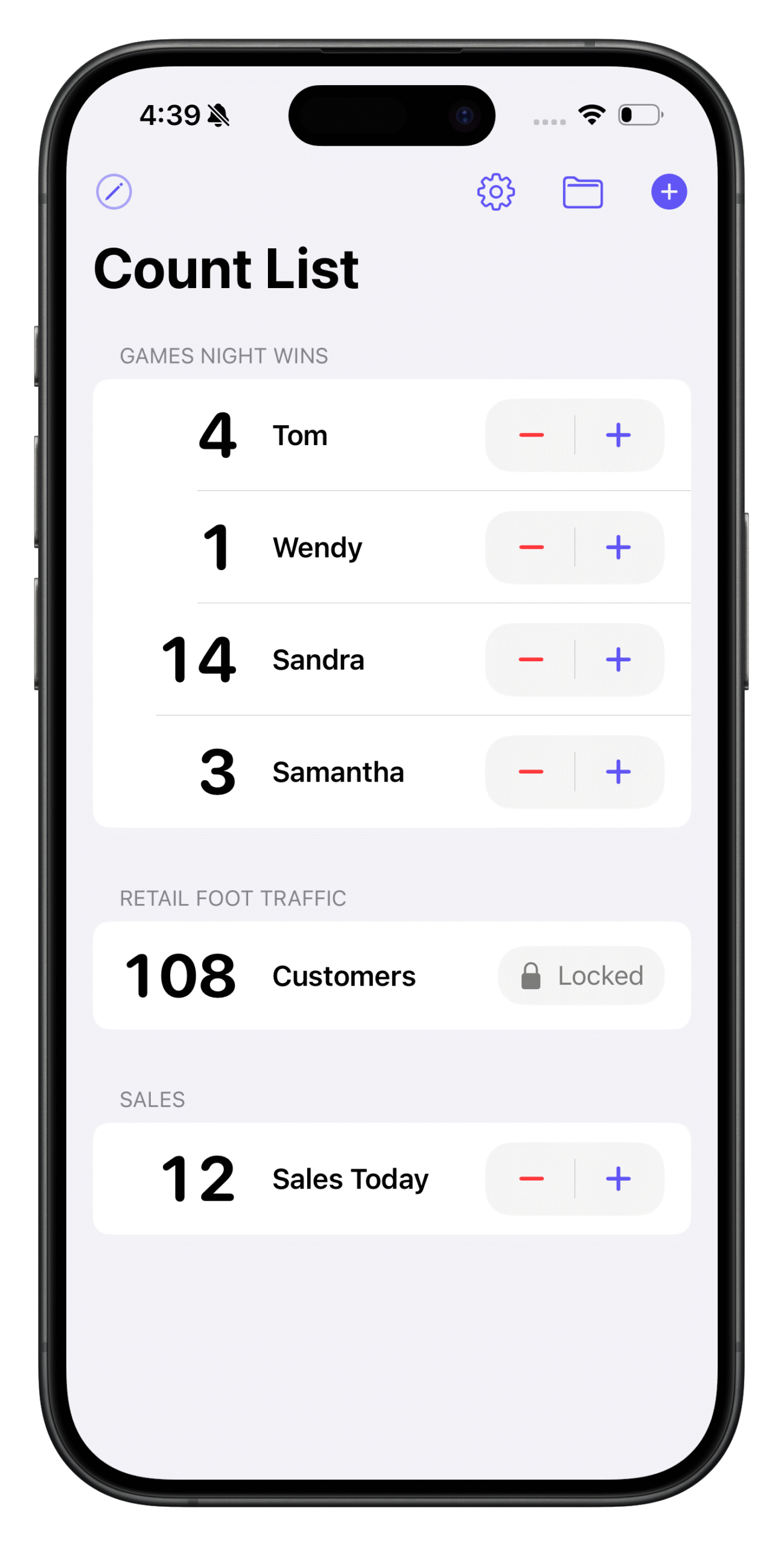Add one to Wendy's count
Viewport: 784px width, 1546px height.
tap(619, 548)
